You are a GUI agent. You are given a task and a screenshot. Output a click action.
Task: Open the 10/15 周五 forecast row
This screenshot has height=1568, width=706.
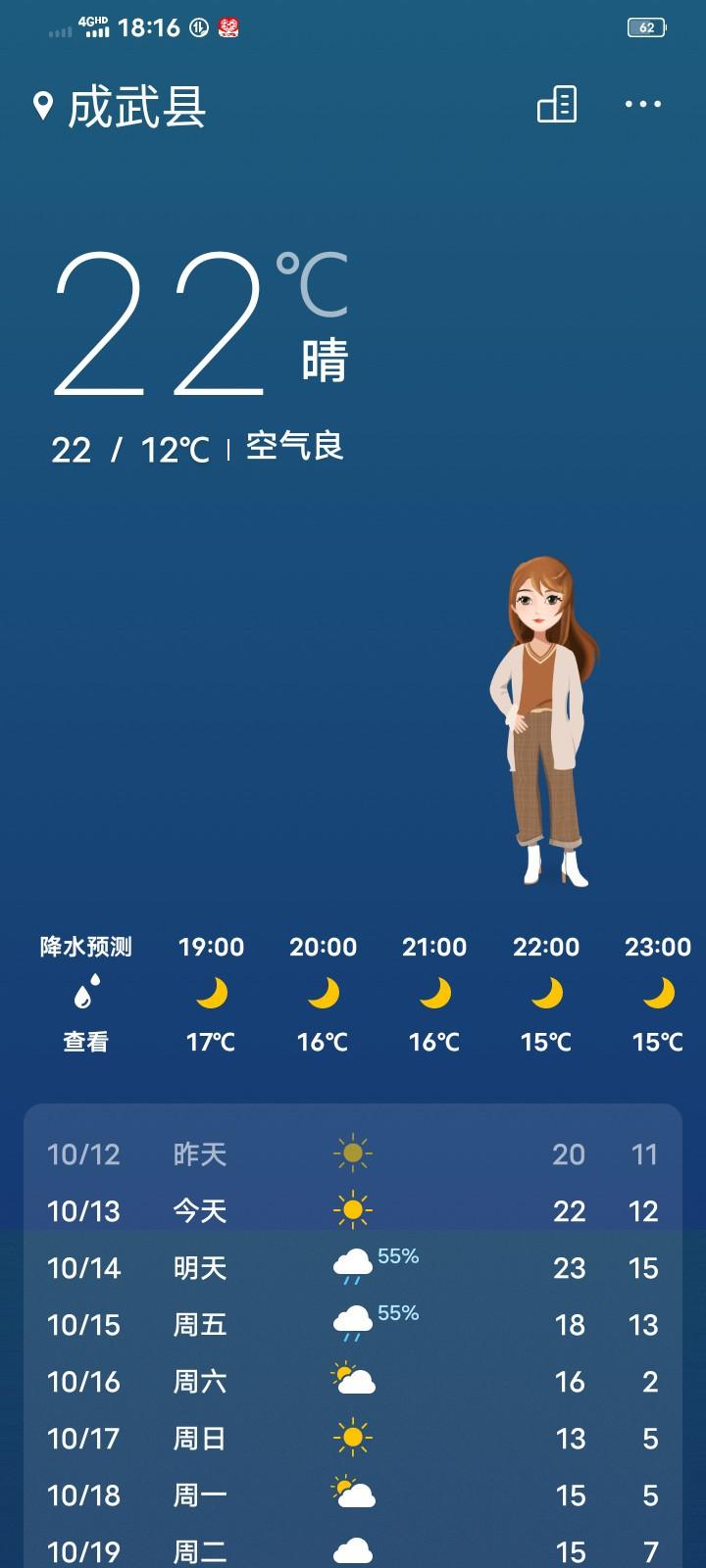(353, 1325)
